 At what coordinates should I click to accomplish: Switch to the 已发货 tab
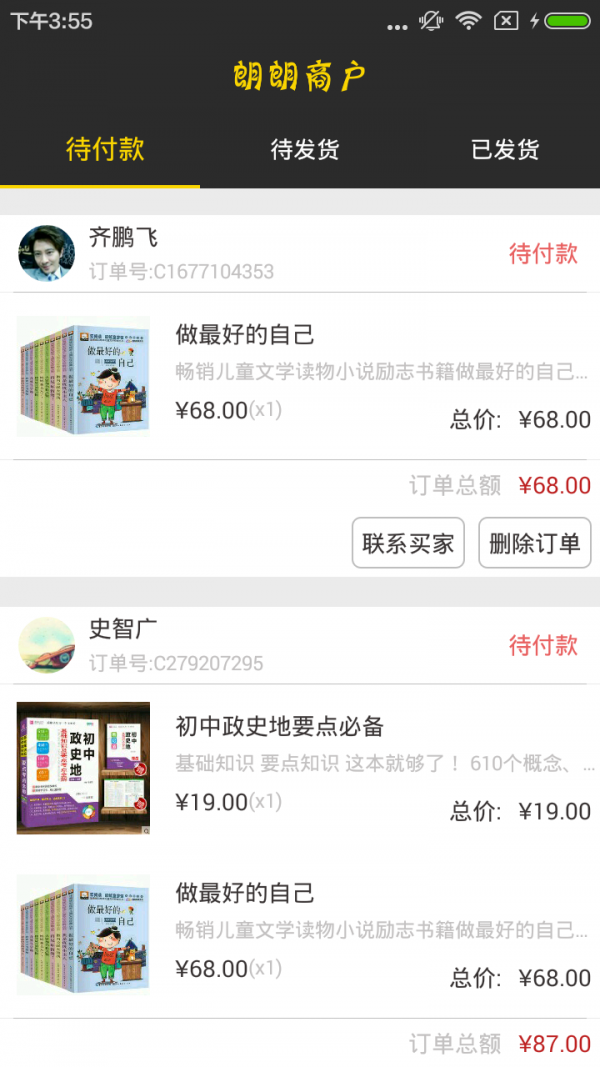tap(505, 150)
